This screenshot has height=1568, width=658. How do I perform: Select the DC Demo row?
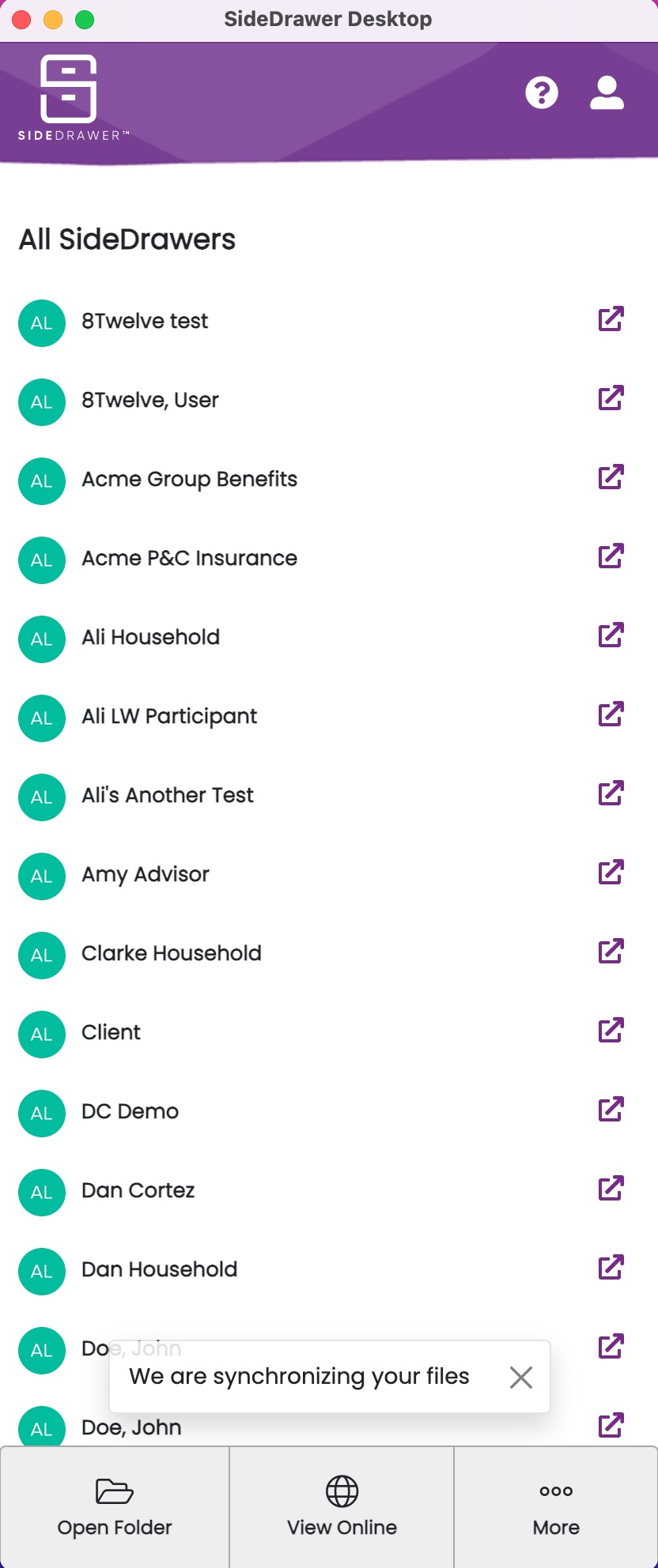(x=130, y=1112)
